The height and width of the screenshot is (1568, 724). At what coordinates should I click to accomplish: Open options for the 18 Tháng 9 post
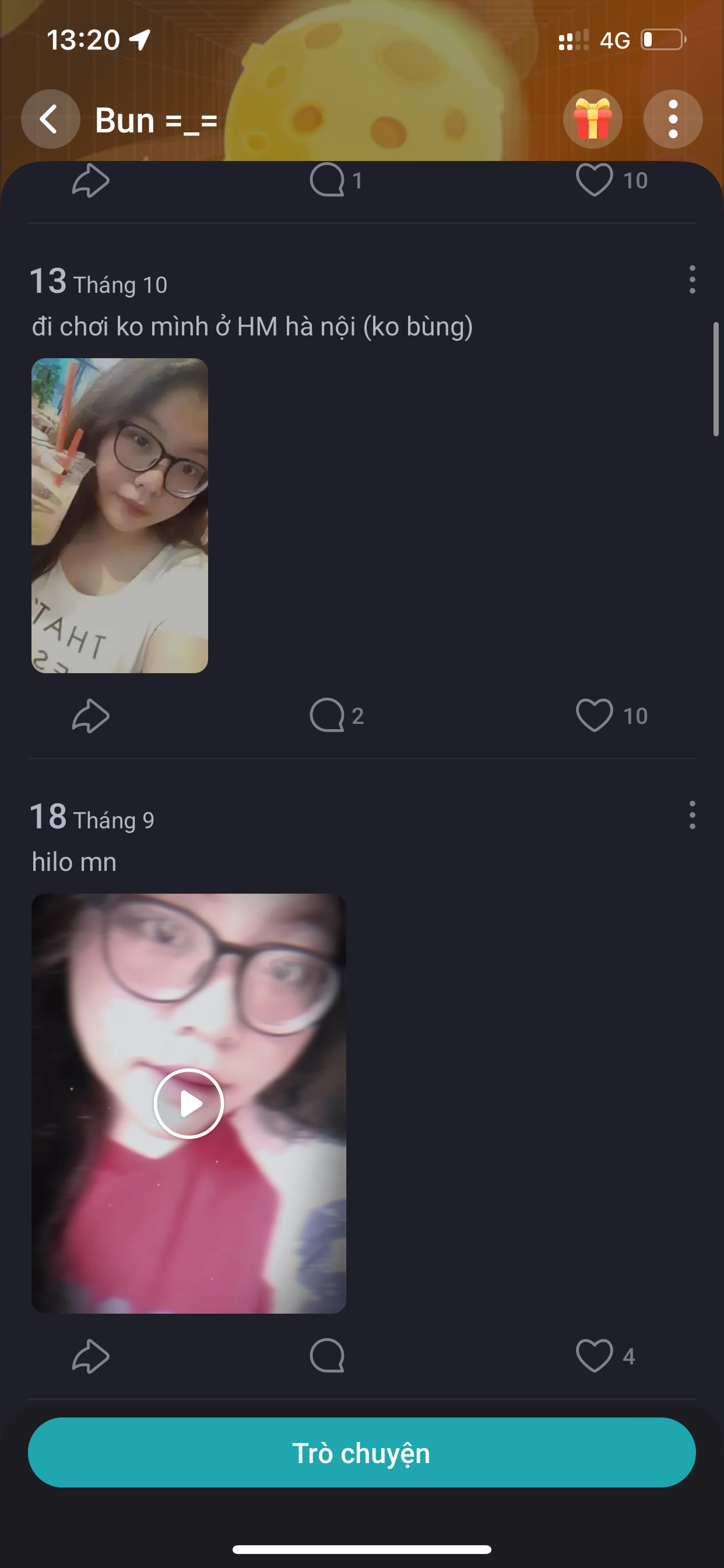click(692, 815)
